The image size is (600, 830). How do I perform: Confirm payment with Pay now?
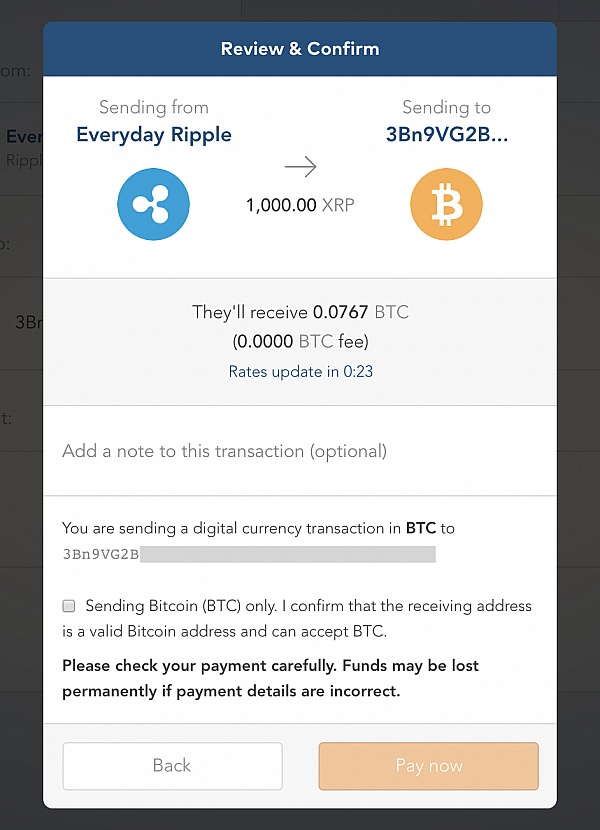[428, 766]
